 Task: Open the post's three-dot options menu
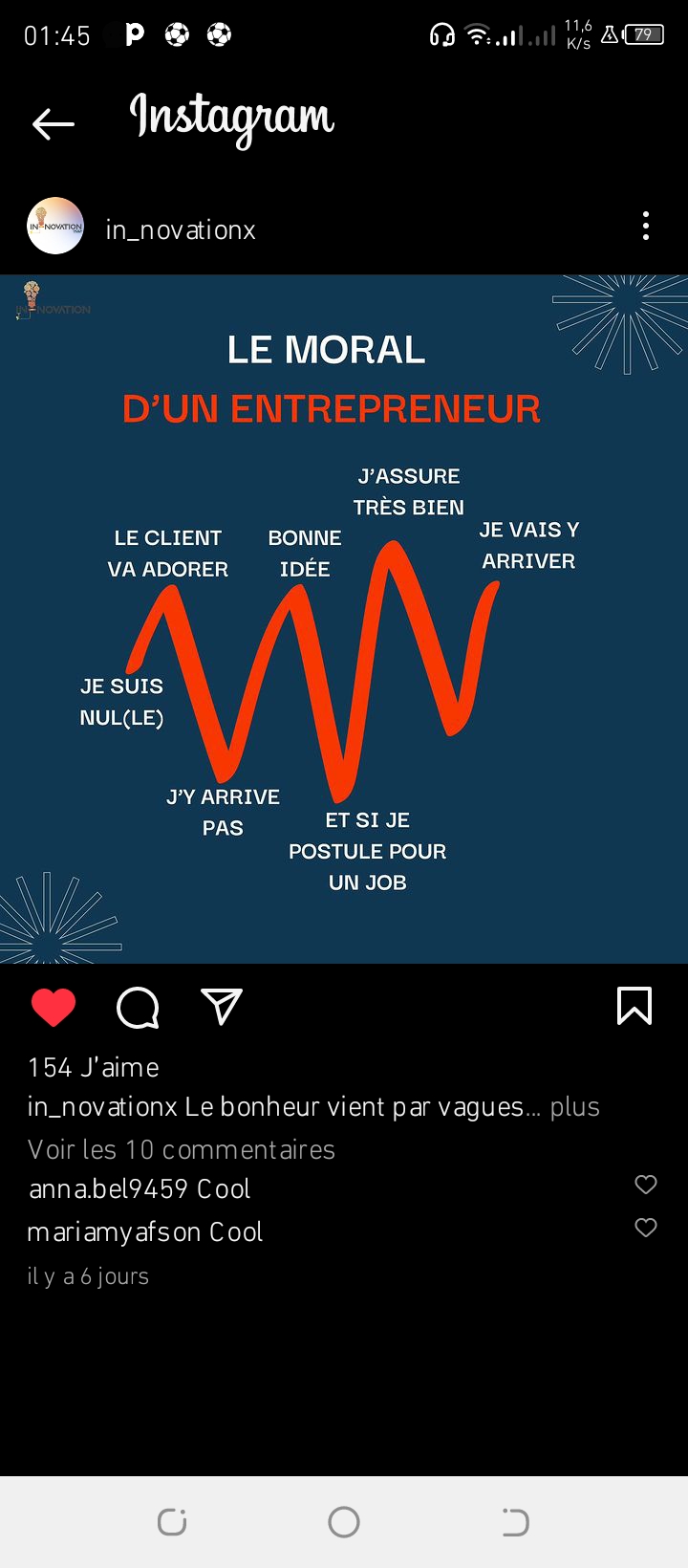pos(646,227)
